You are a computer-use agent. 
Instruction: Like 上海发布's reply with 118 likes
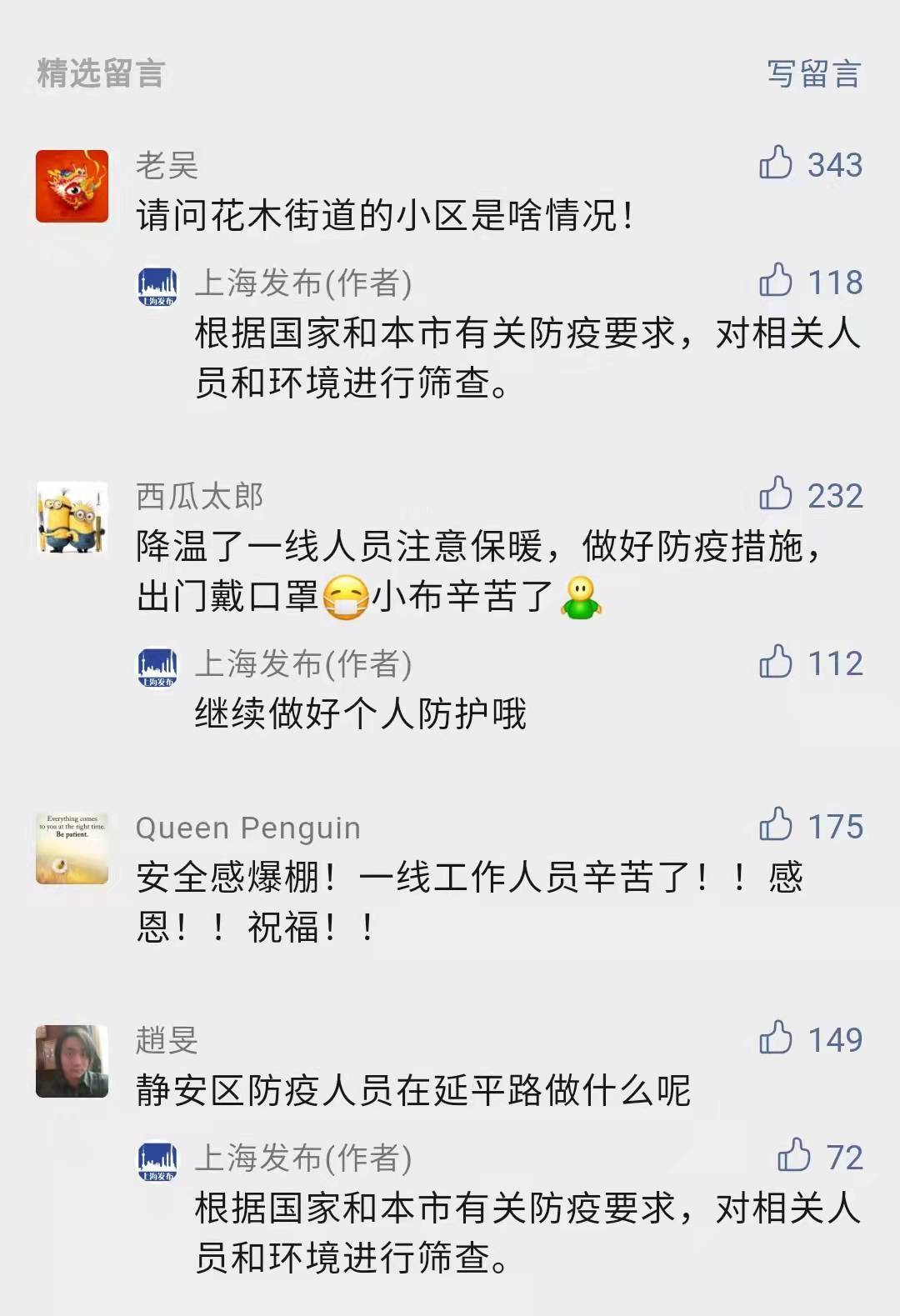click(776, 281)
